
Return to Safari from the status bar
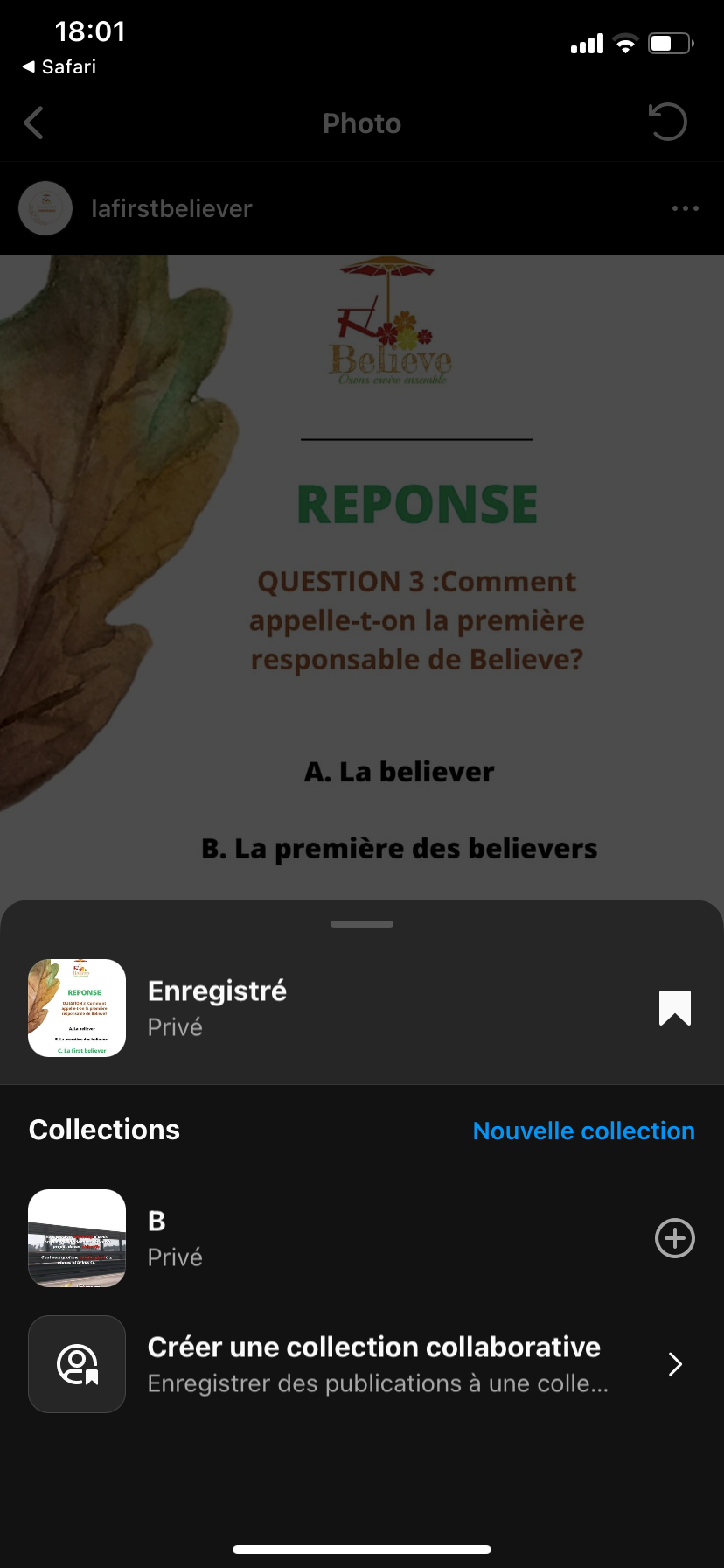tap(59, 66)
